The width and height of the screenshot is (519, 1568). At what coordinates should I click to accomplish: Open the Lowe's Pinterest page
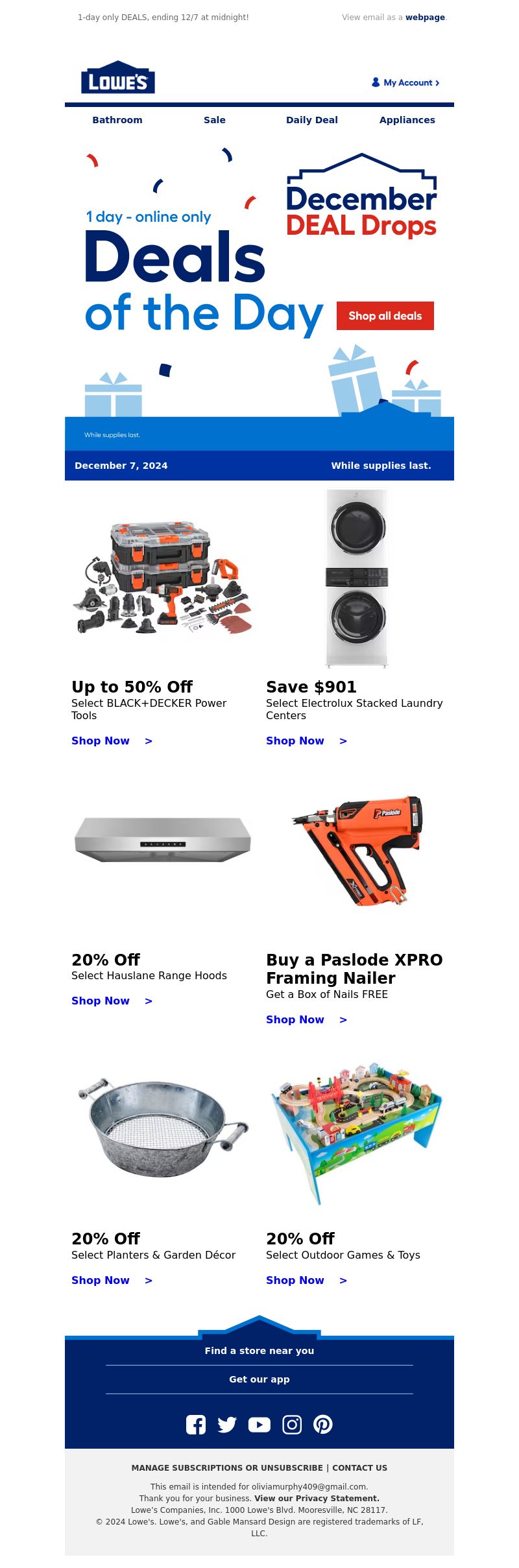323,1425
